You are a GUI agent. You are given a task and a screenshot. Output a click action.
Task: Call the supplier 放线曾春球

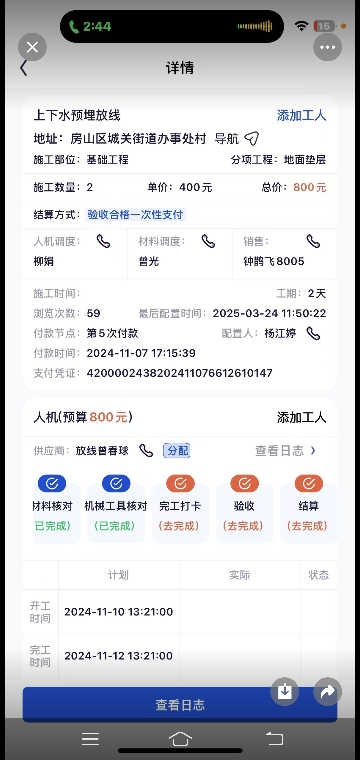(146, 451)
